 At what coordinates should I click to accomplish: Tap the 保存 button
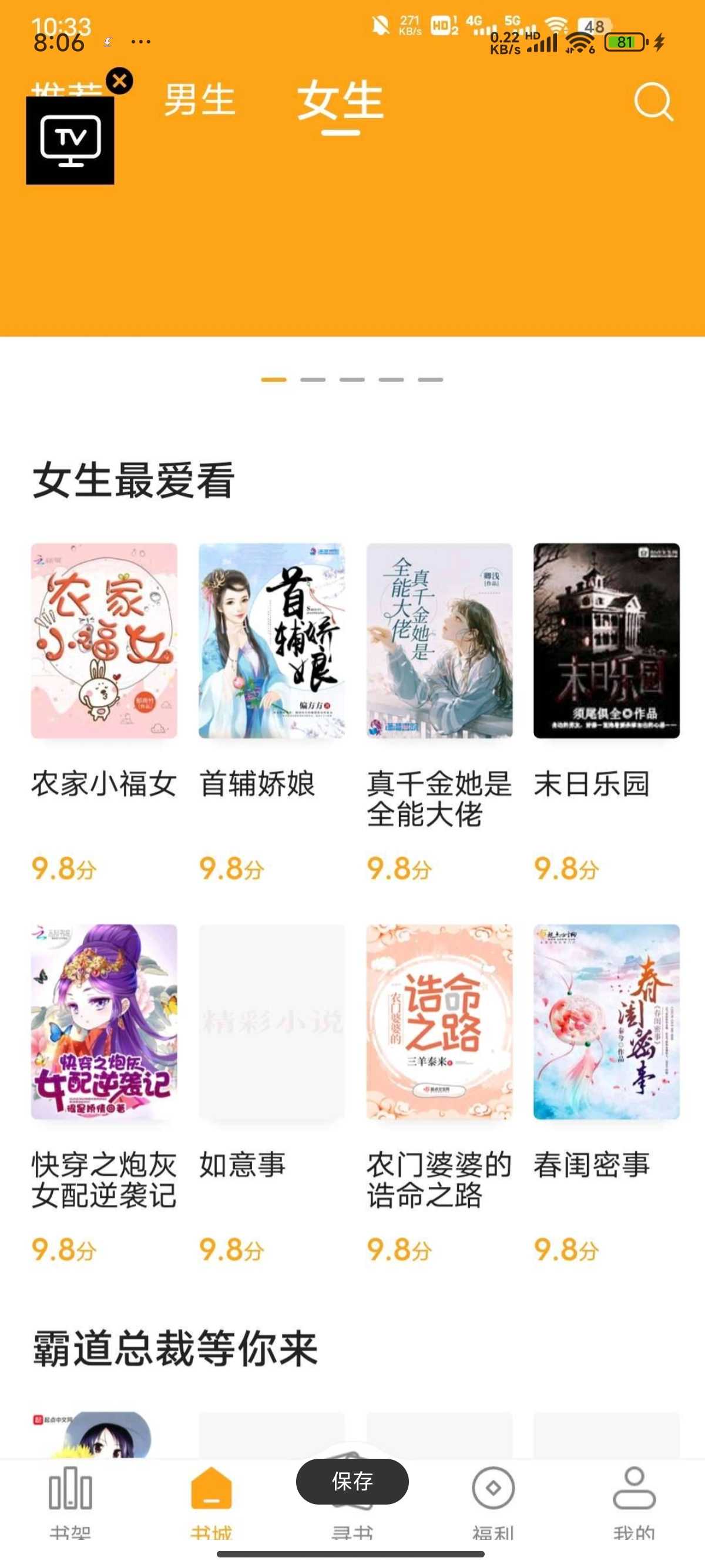[x=352, y=1481]
